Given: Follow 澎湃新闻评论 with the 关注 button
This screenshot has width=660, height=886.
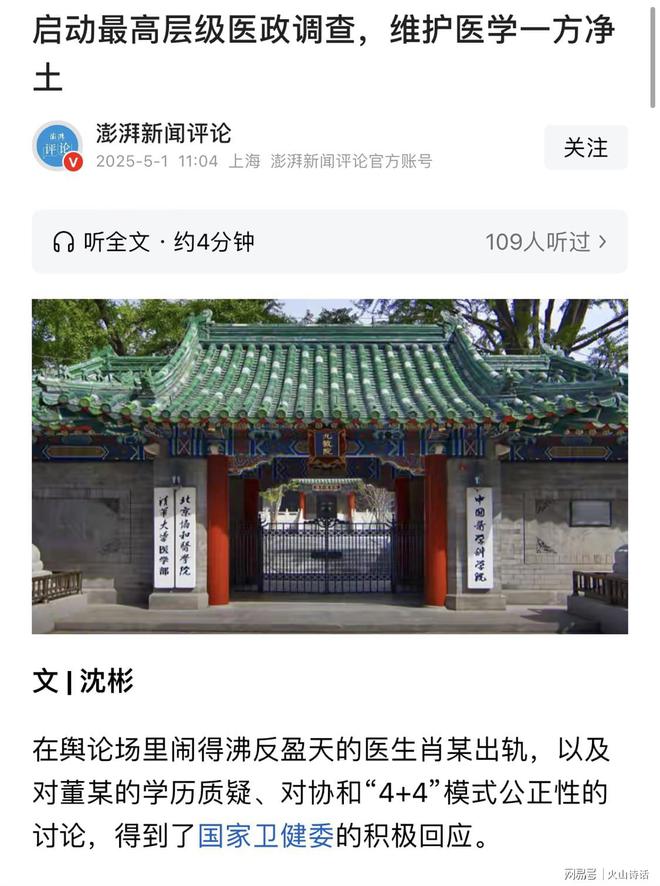Looking at the screenshot, I should point(585,148).
